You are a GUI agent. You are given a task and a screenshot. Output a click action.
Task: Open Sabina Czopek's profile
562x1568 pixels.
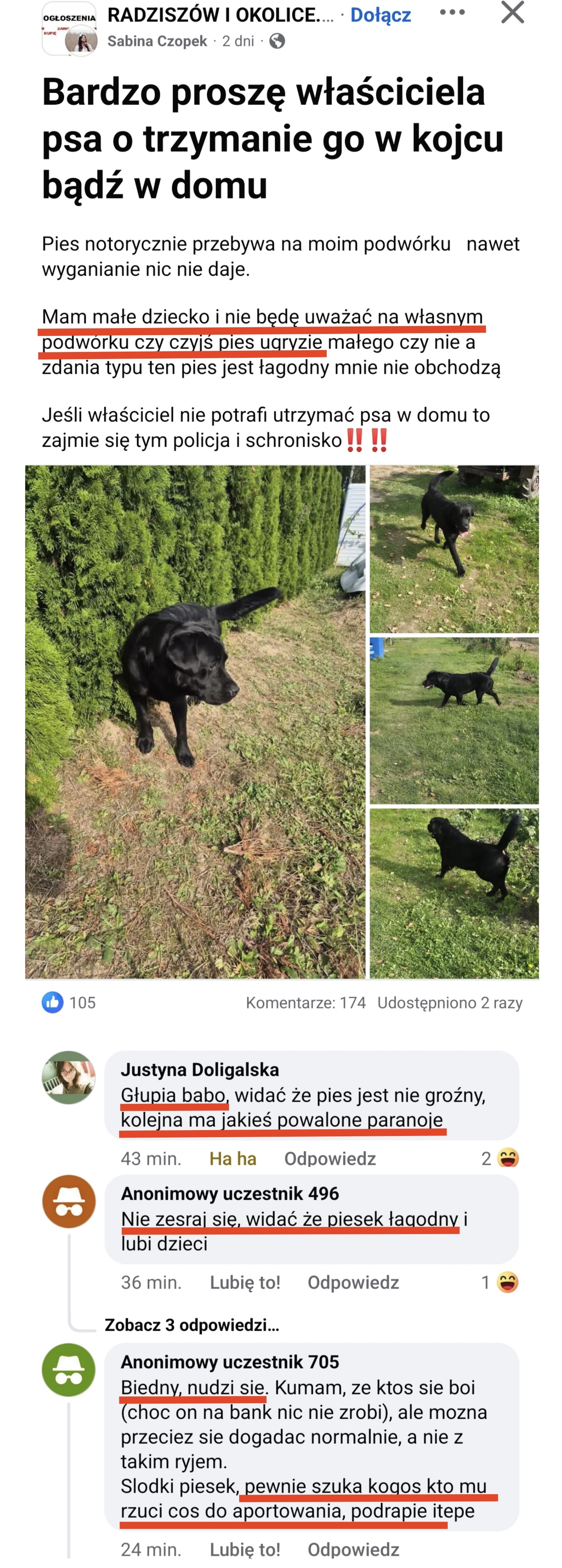tap(157, 41)
